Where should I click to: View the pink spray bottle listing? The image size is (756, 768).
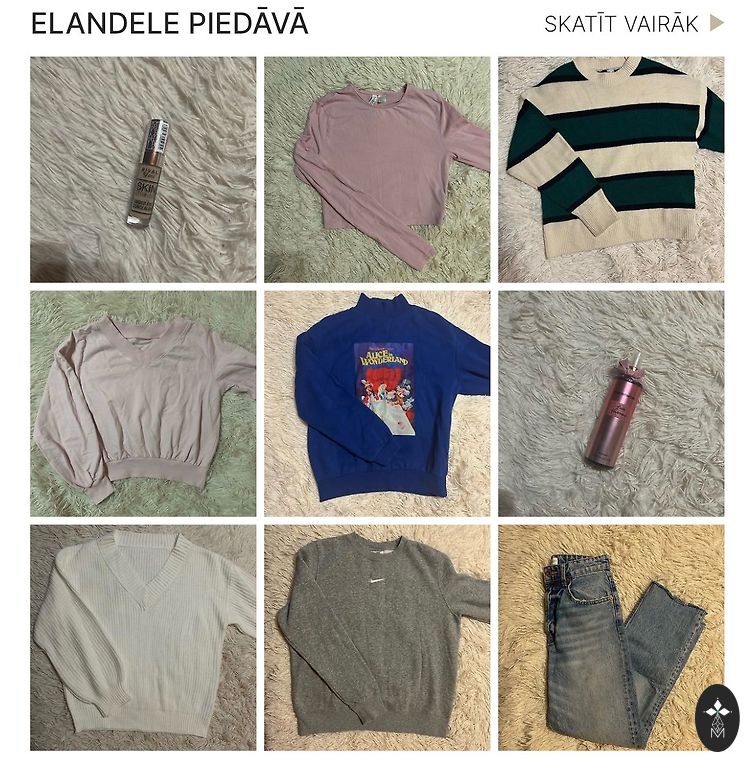(x=611, y=403)
